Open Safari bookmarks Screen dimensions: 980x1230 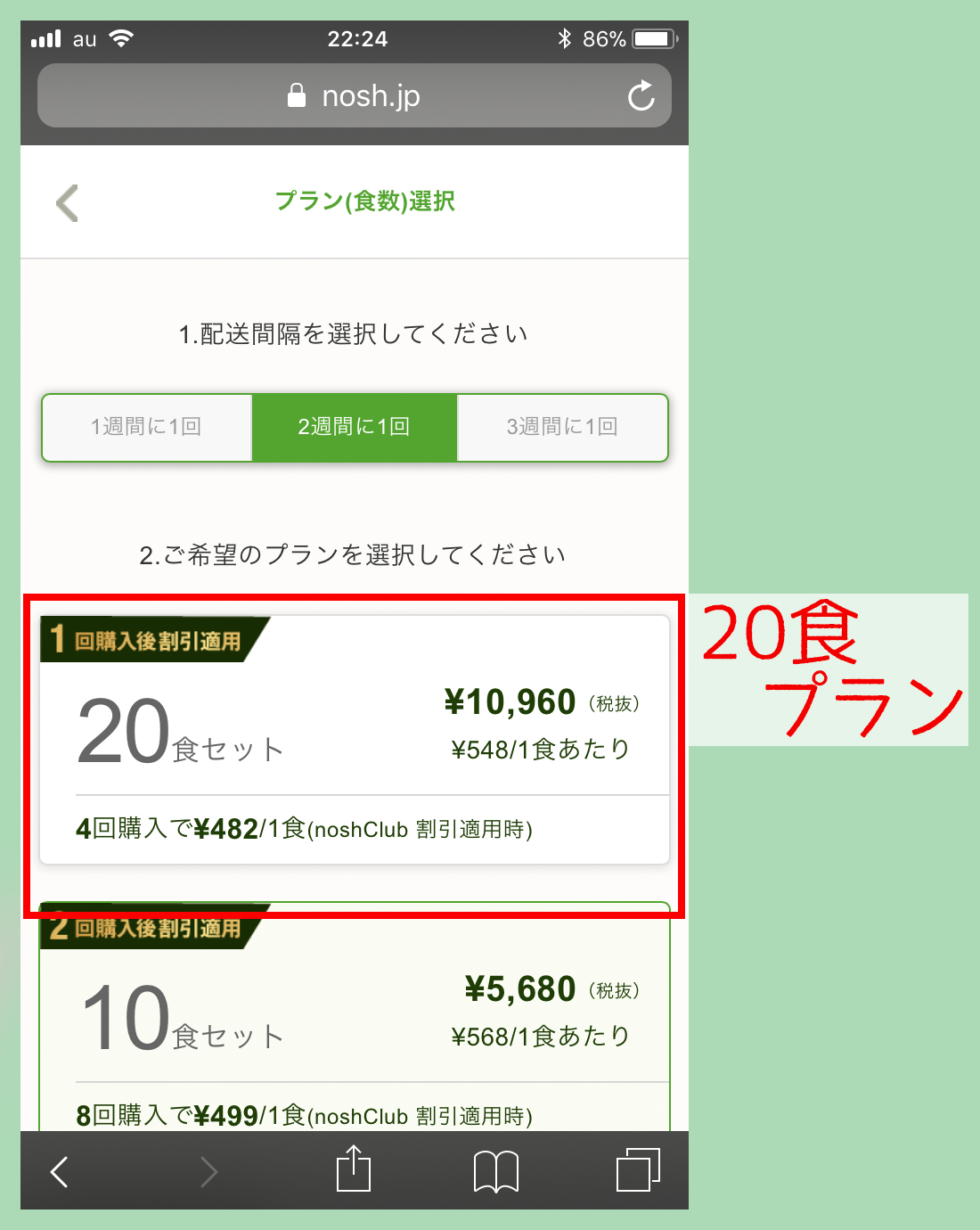point(496,1171)
